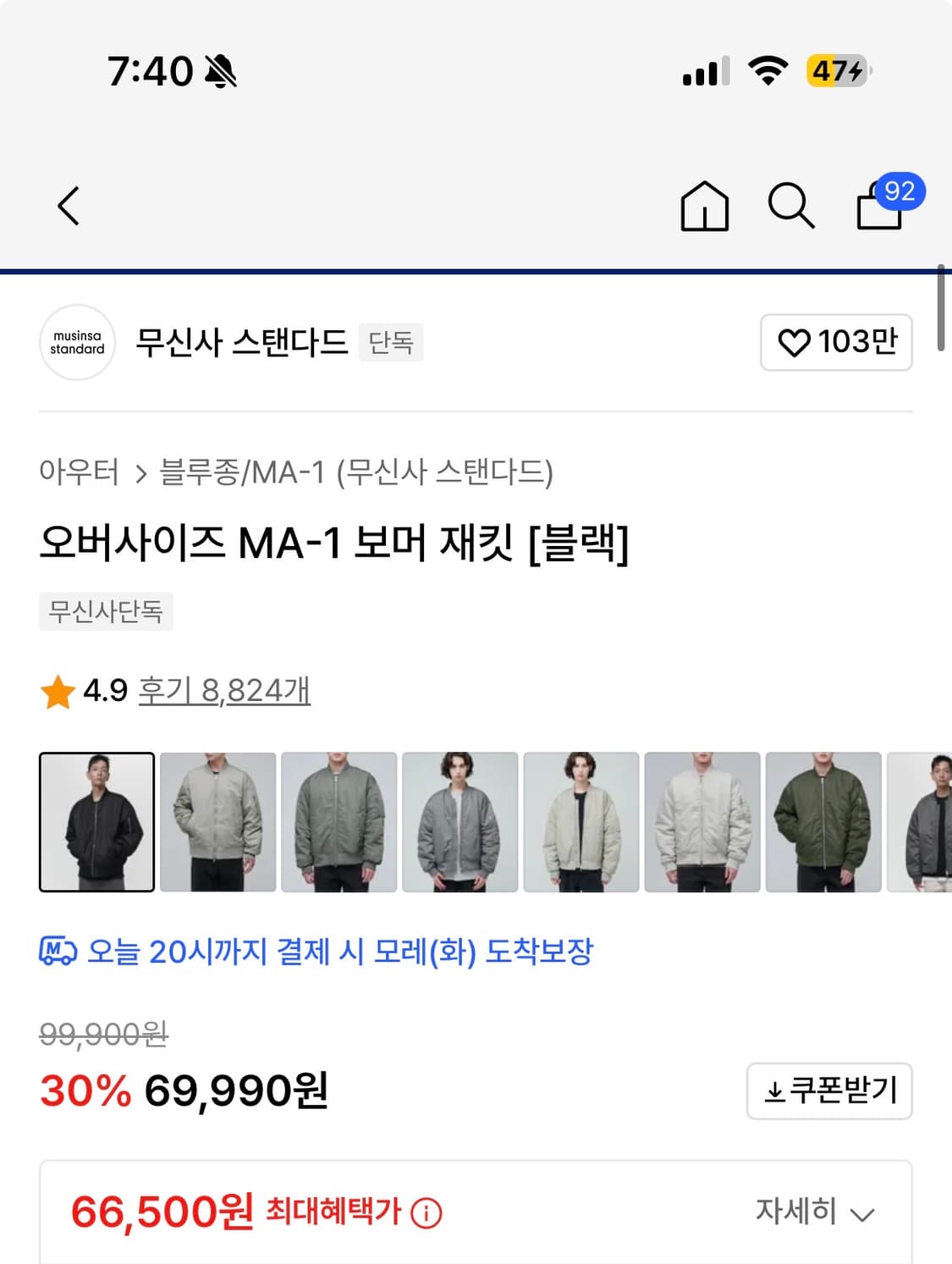This screenshot has width=952, height=1264.
Task: Open search with the magnifier icon
Action: [x=792, y=205]
